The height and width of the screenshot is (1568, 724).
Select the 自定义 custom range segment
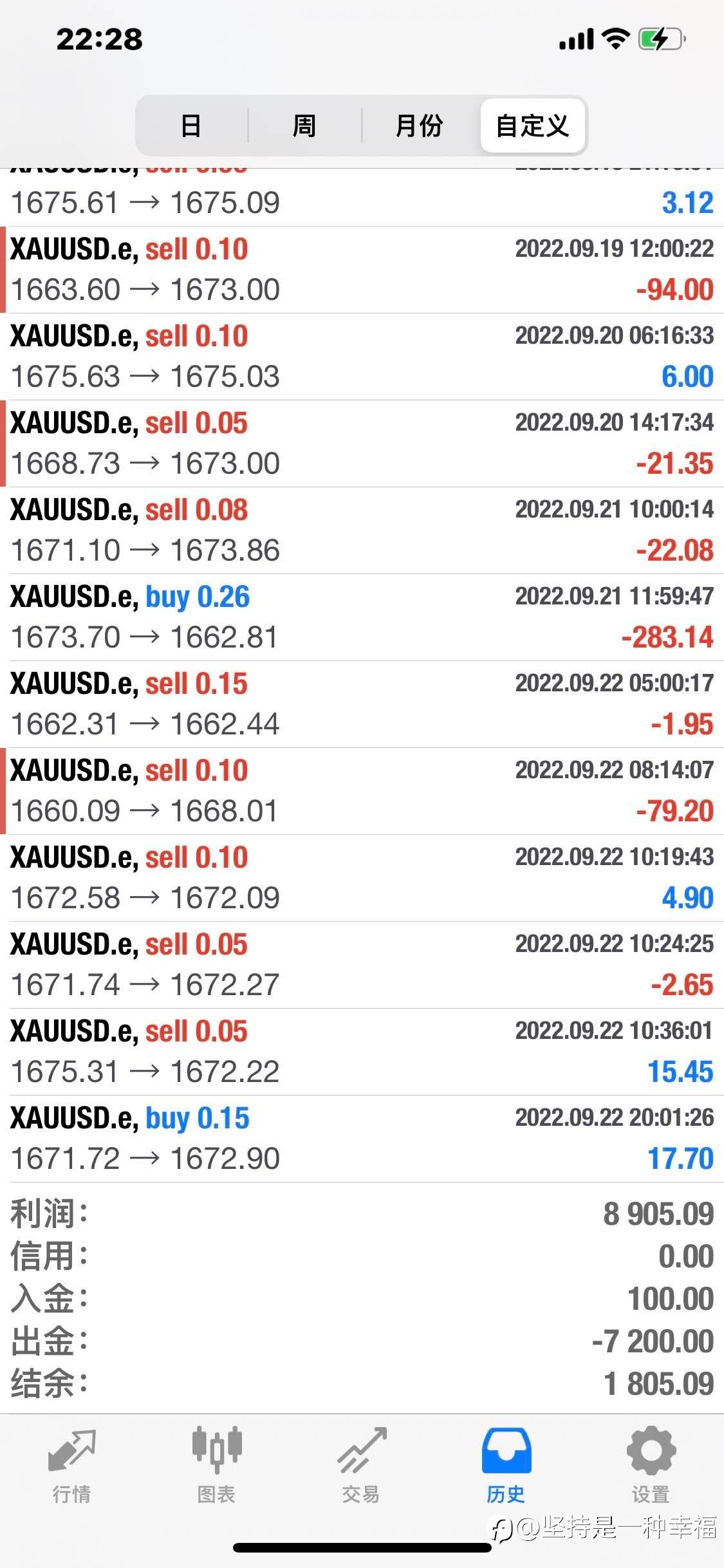coord(532,126)
